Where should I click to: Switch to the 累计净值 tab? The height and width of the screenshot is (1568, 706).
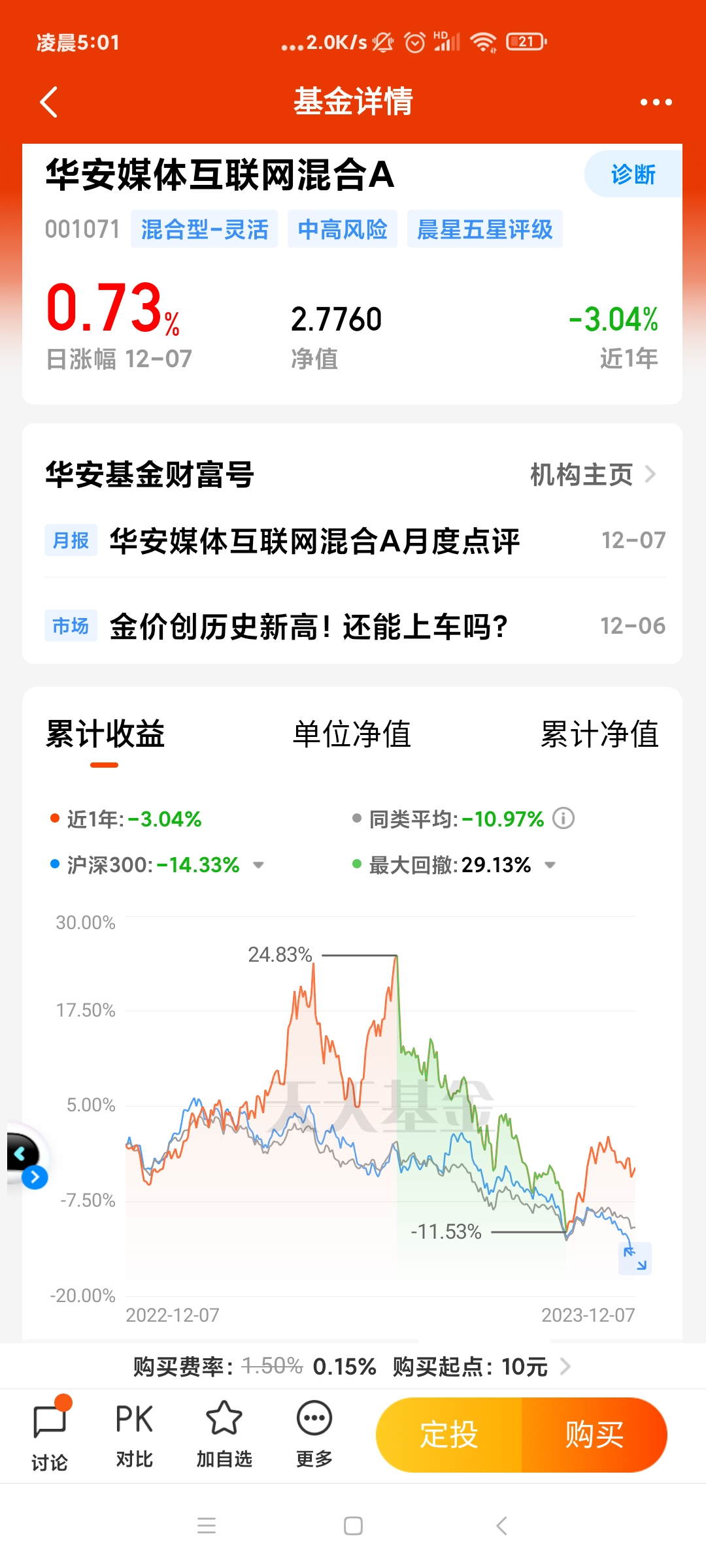pos(599,734)
